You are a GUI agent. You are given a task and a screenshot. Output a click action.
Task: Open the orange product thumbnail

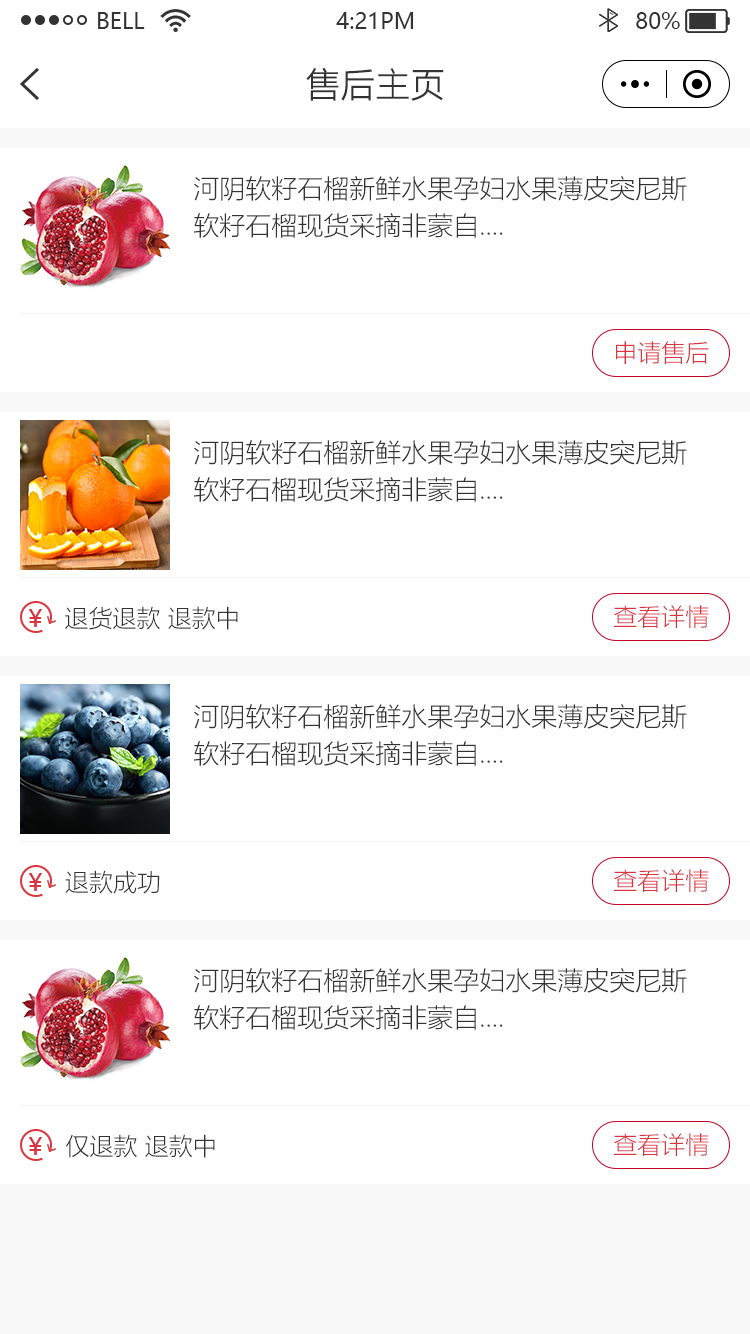[x=95, y=495]
